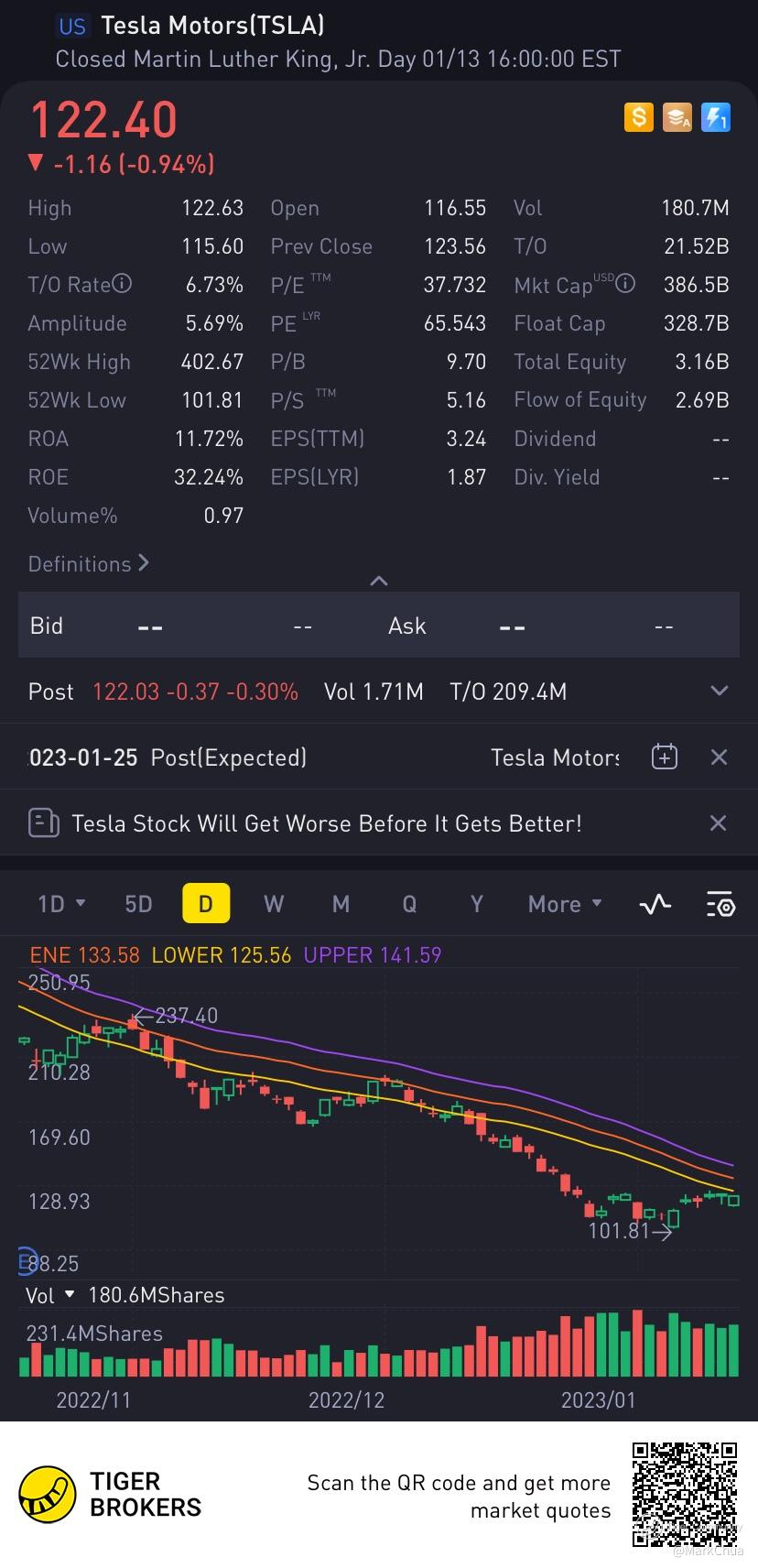Open the More timeframes dropdown
This screenshot has height=1568, width=758.
564,904
